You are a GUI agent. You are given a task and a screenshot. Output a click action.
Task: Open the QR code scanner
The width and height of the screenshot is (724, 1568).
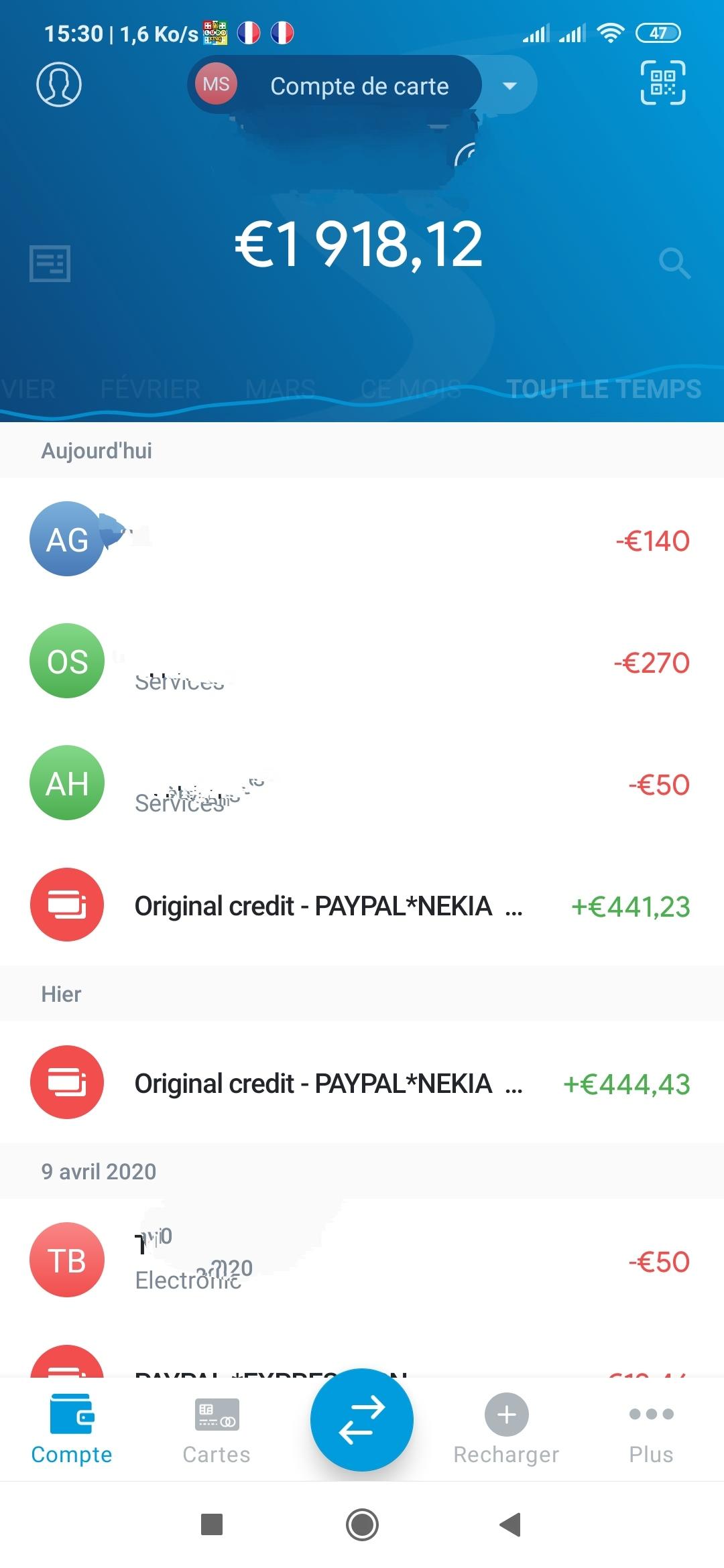663,82
